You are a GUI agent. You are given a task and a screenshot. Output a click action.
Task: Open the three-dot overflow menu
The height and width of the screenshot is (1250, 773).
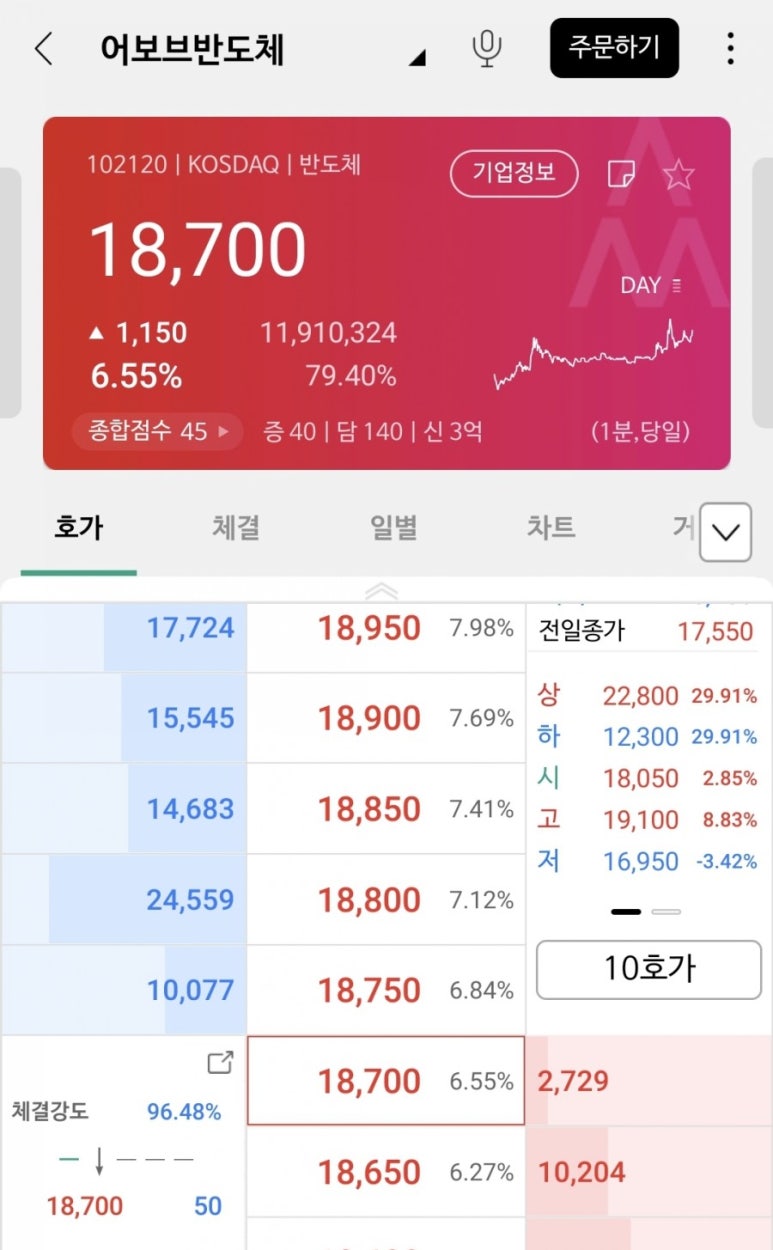(x=730, y=48)
